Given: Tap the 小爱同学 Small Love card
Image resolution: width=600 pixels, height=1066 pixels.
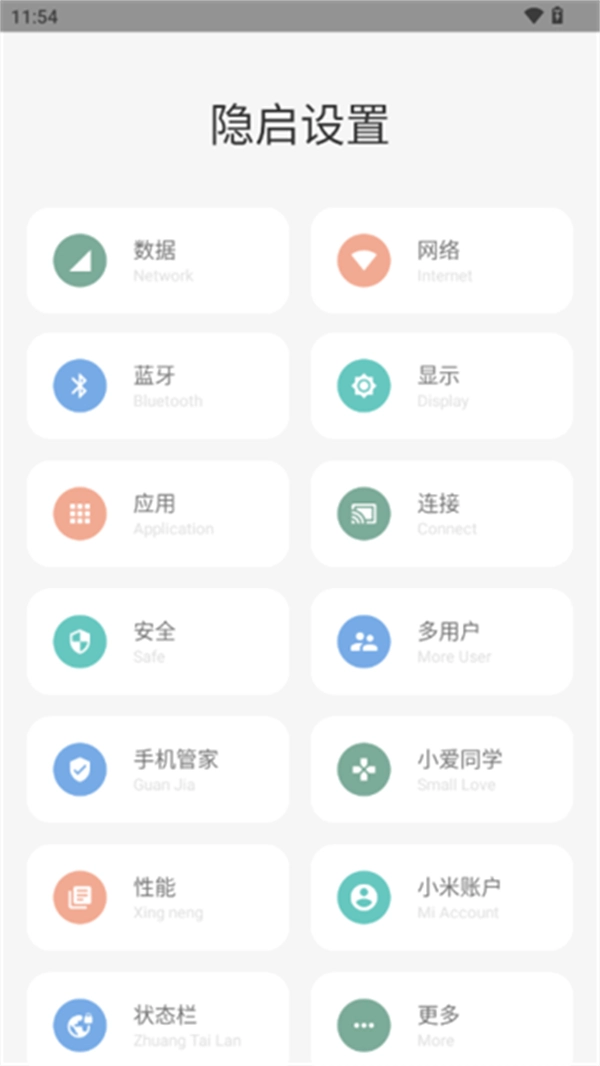Looking at the screenshot, I should tap(441, 770).
